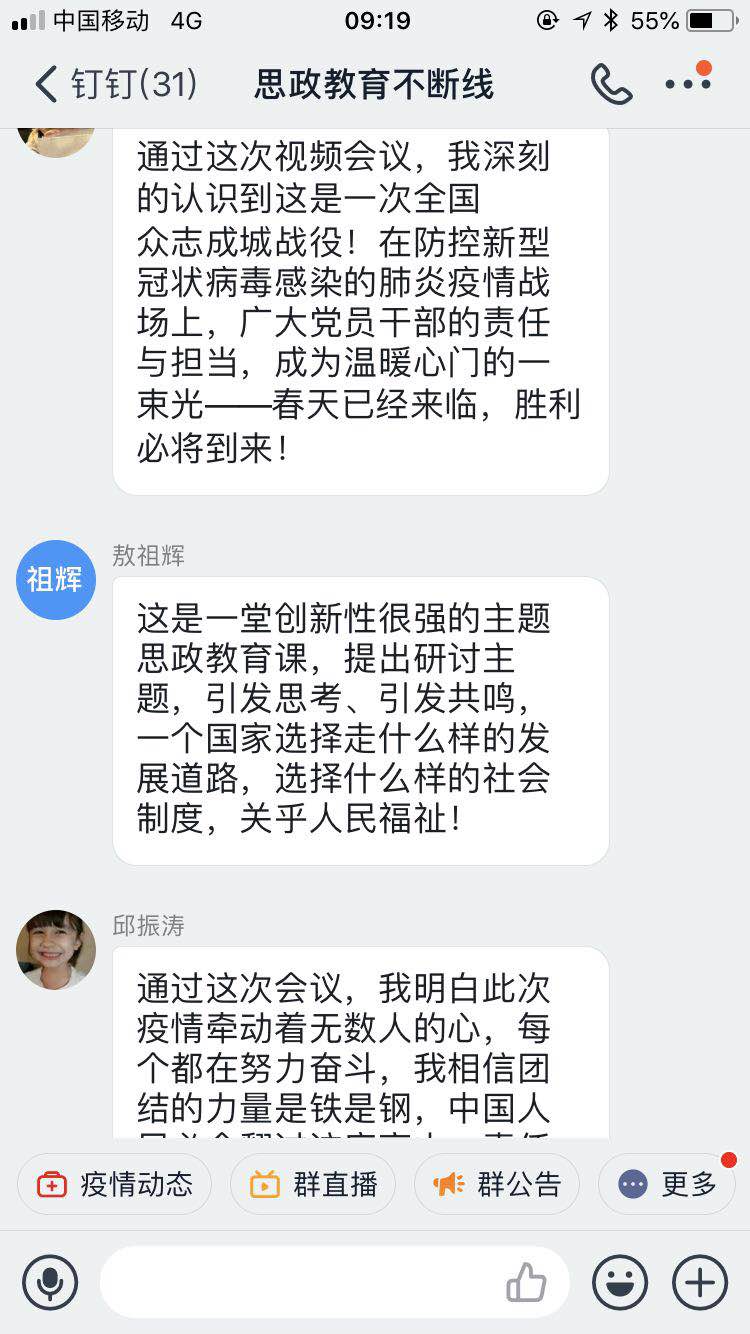Show 更多 group shortcuts

667,1184
